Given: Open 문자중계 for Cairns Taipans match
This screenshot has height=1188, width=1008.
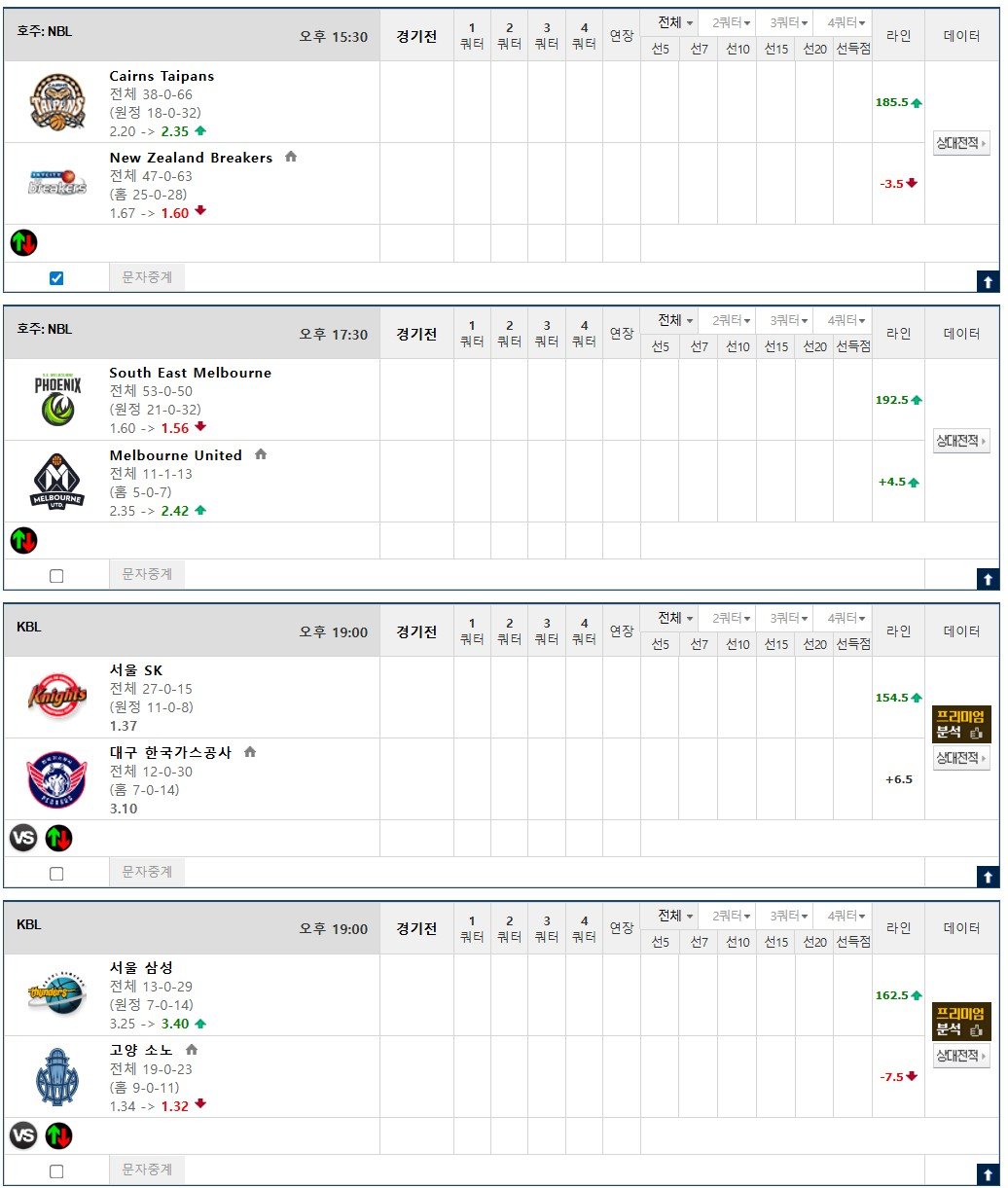Looking at the screenshot, I should pyautogui.click(x=147, y=277).
